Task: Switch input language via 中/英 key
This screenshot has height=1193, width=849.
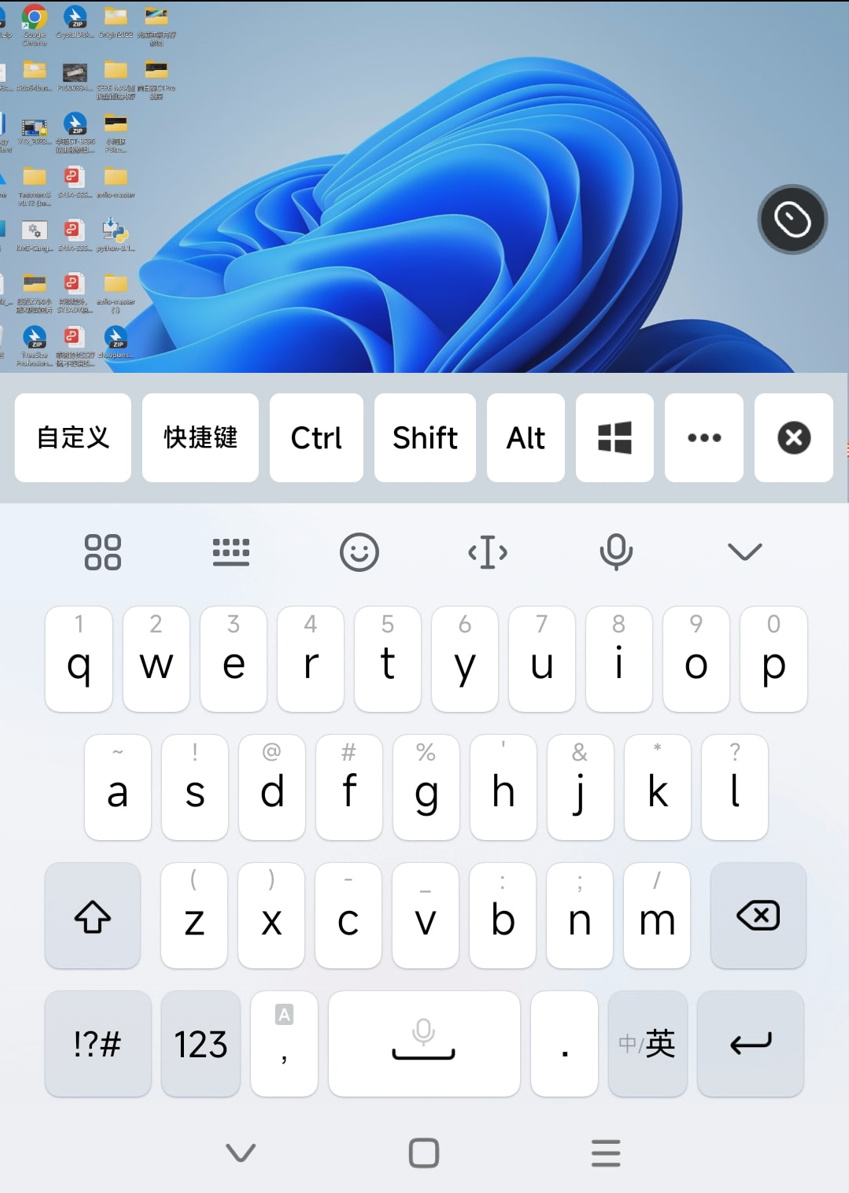Action: (648, 1044)
